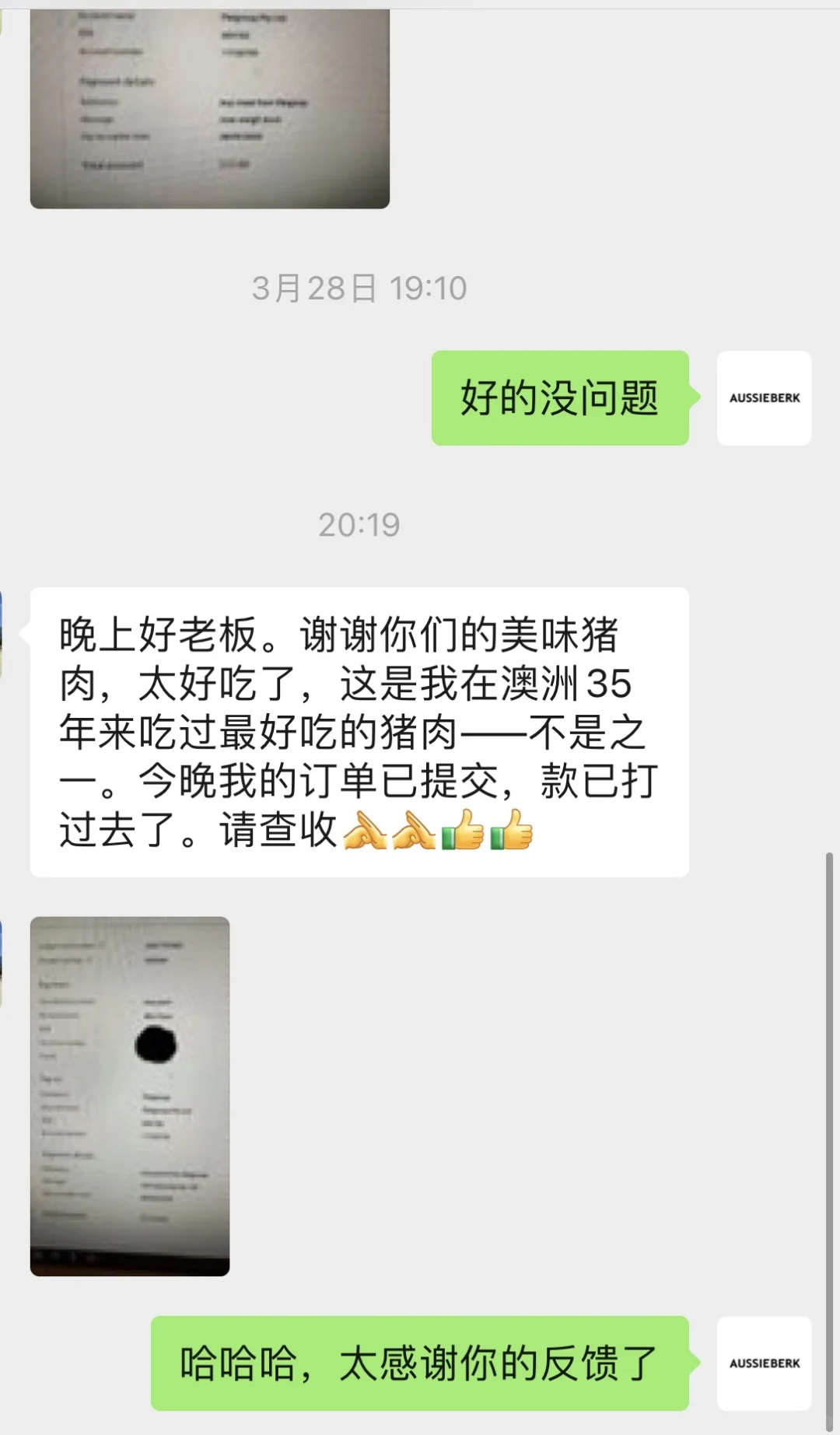
Task: Tap the AUSSIEBERK avatar beside 好的没问题
Action: (x=764, y=398)
